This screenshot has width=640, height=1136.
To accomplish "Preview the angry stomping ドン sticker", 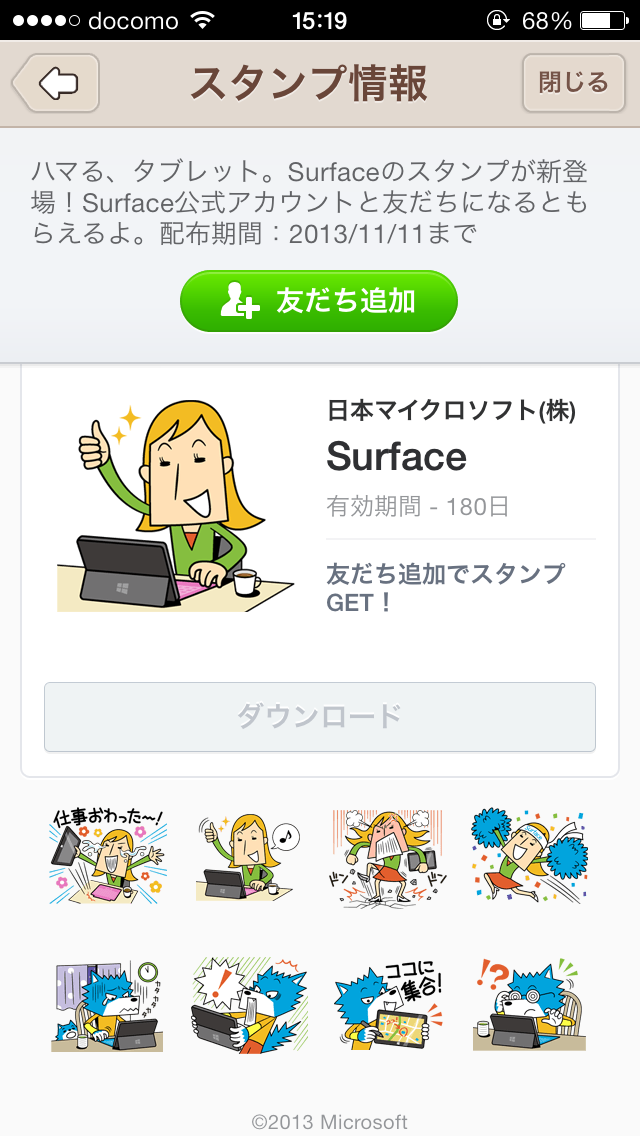I will click(387, 857).
